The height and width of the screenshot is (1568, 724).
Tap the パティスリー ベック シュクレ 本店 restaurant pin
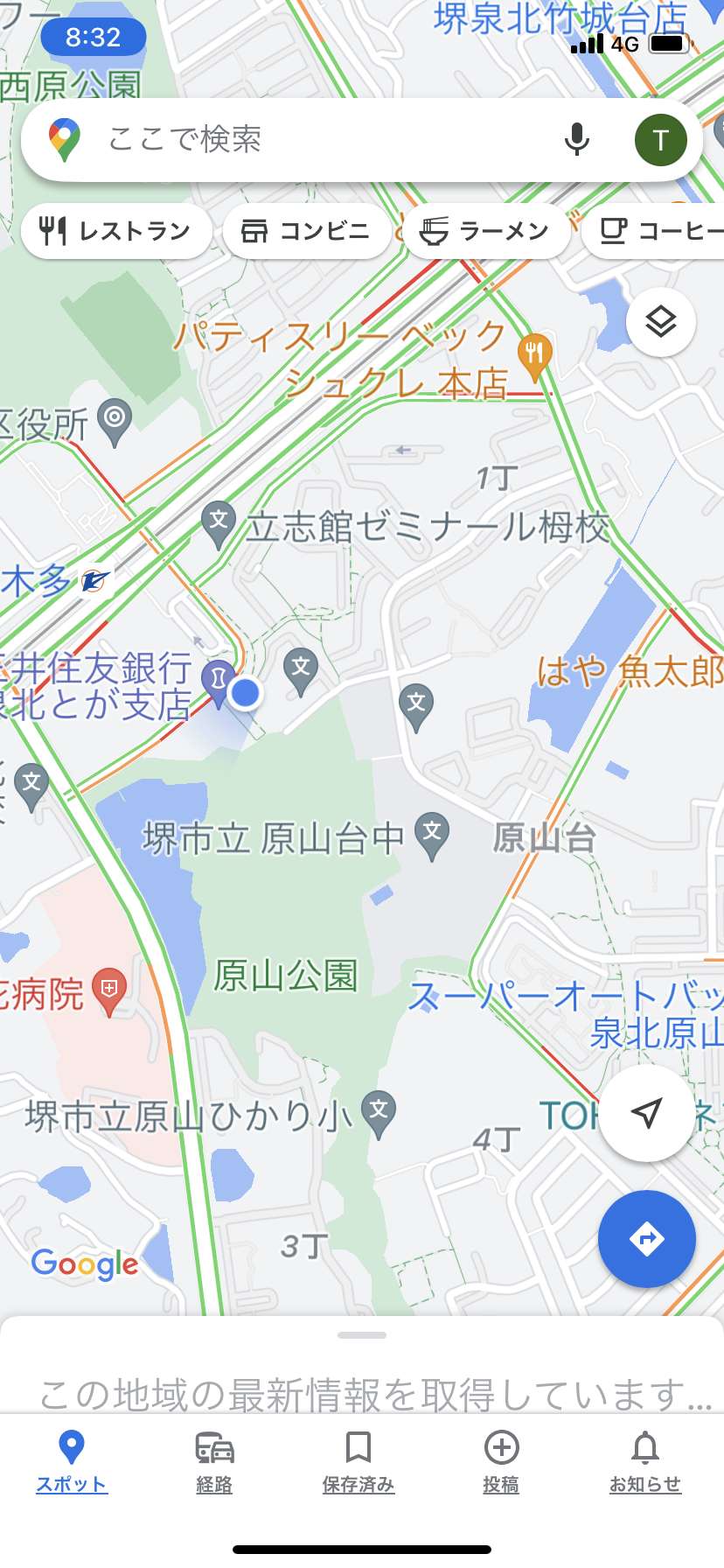(x=534, y=354)
